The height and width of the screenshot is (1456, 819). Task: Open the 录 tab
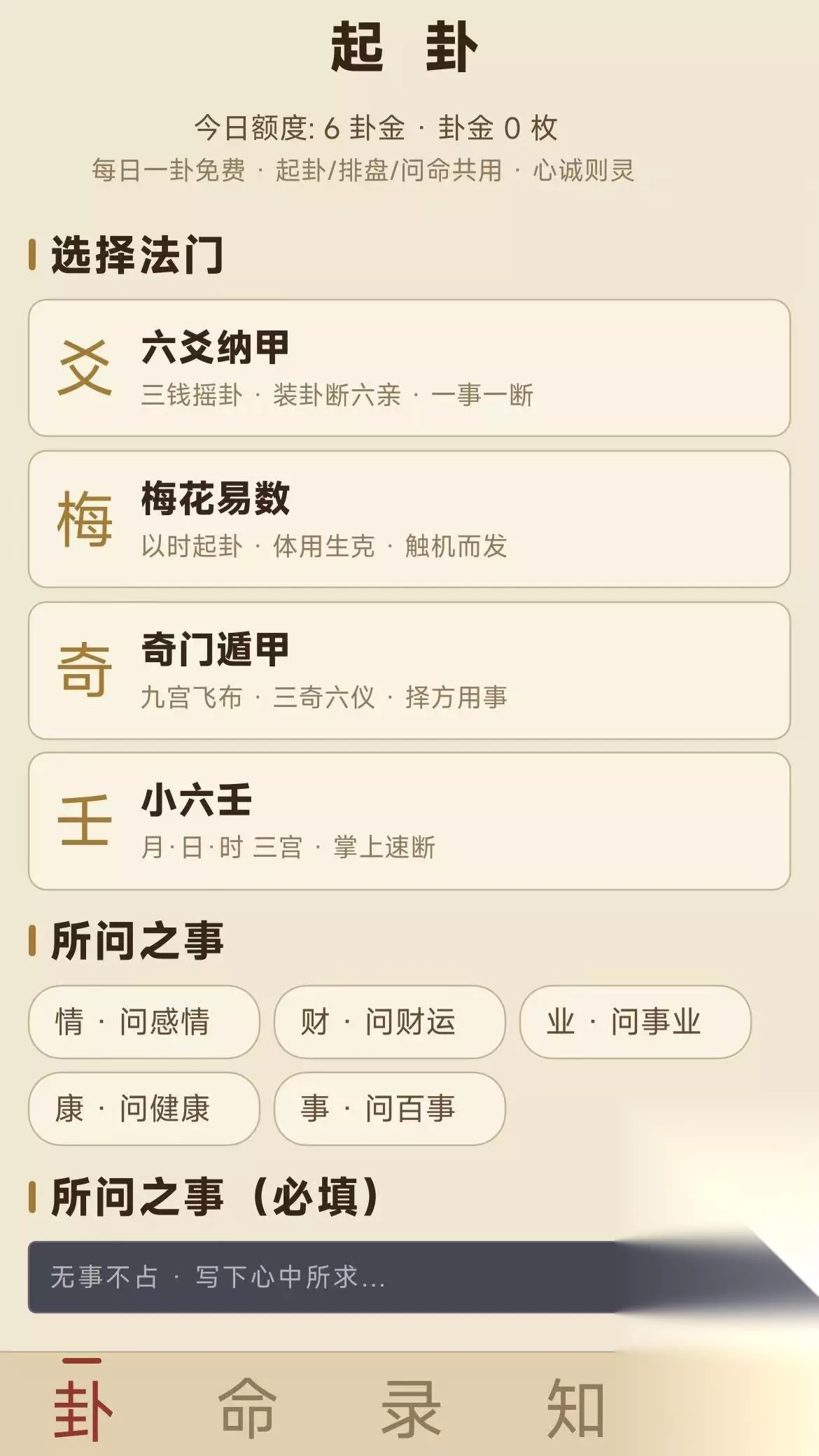coord(411,1408)
